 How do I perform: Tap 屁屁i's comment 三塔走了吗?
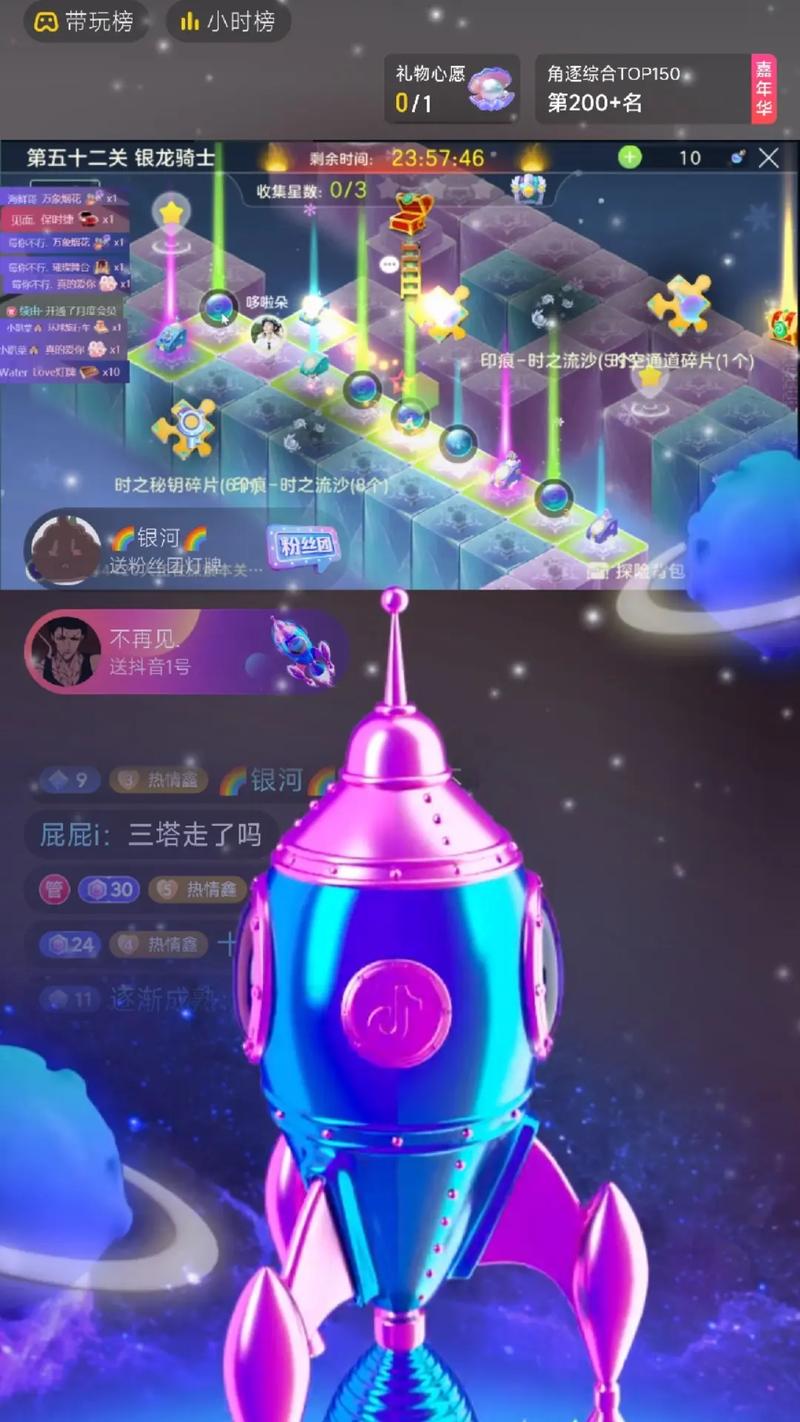point(150,835)
